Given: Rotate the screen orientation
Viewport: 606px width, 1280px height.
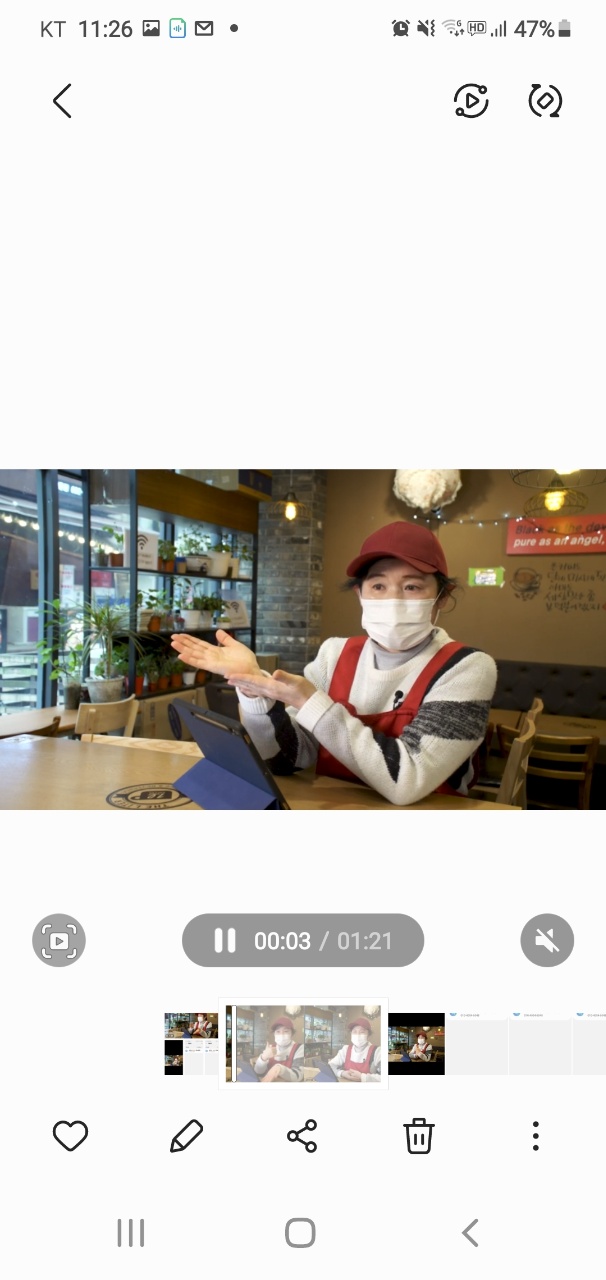Looking at the screenshot, I should 545,101.
